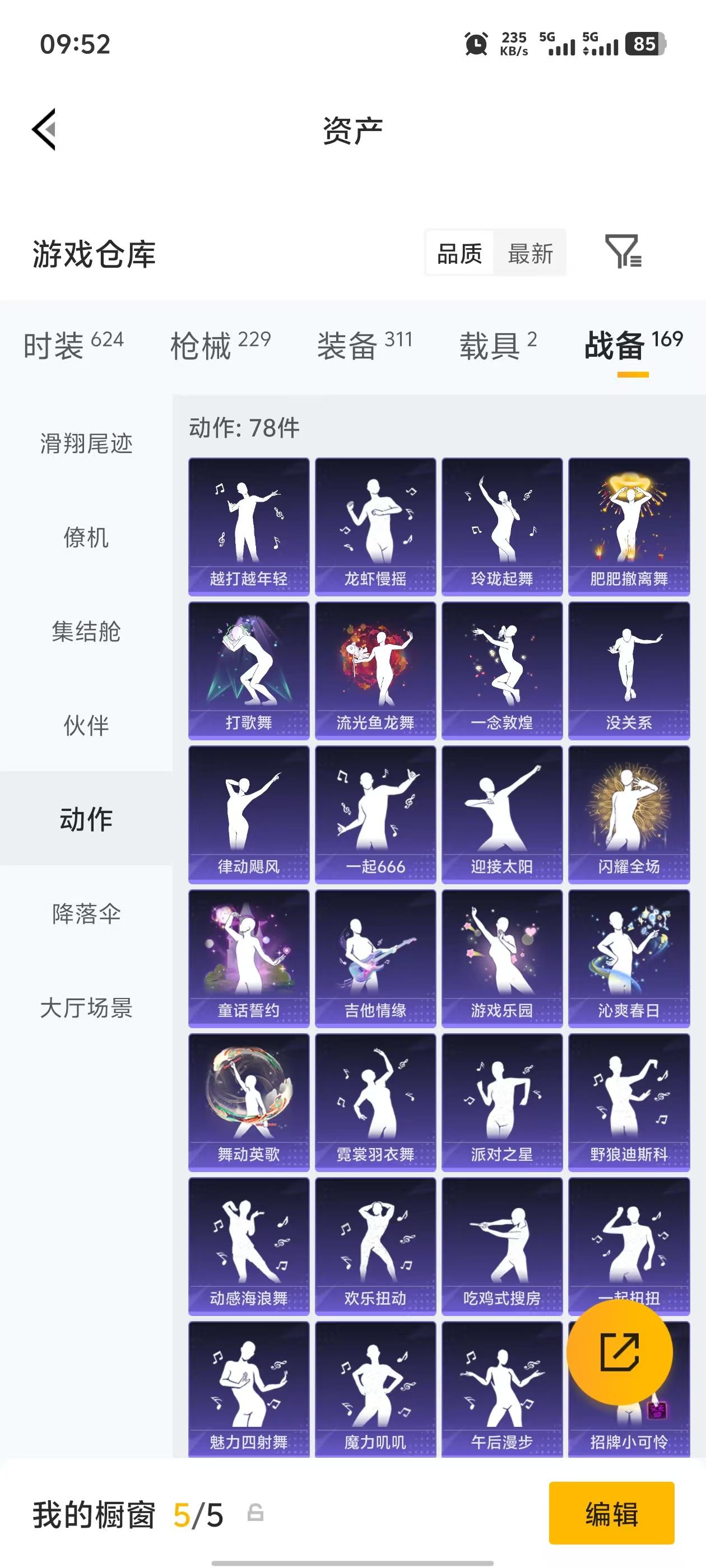Click the share floating action icon
The width and height of the screenshot is (706, 1568).
point(620,1352)
